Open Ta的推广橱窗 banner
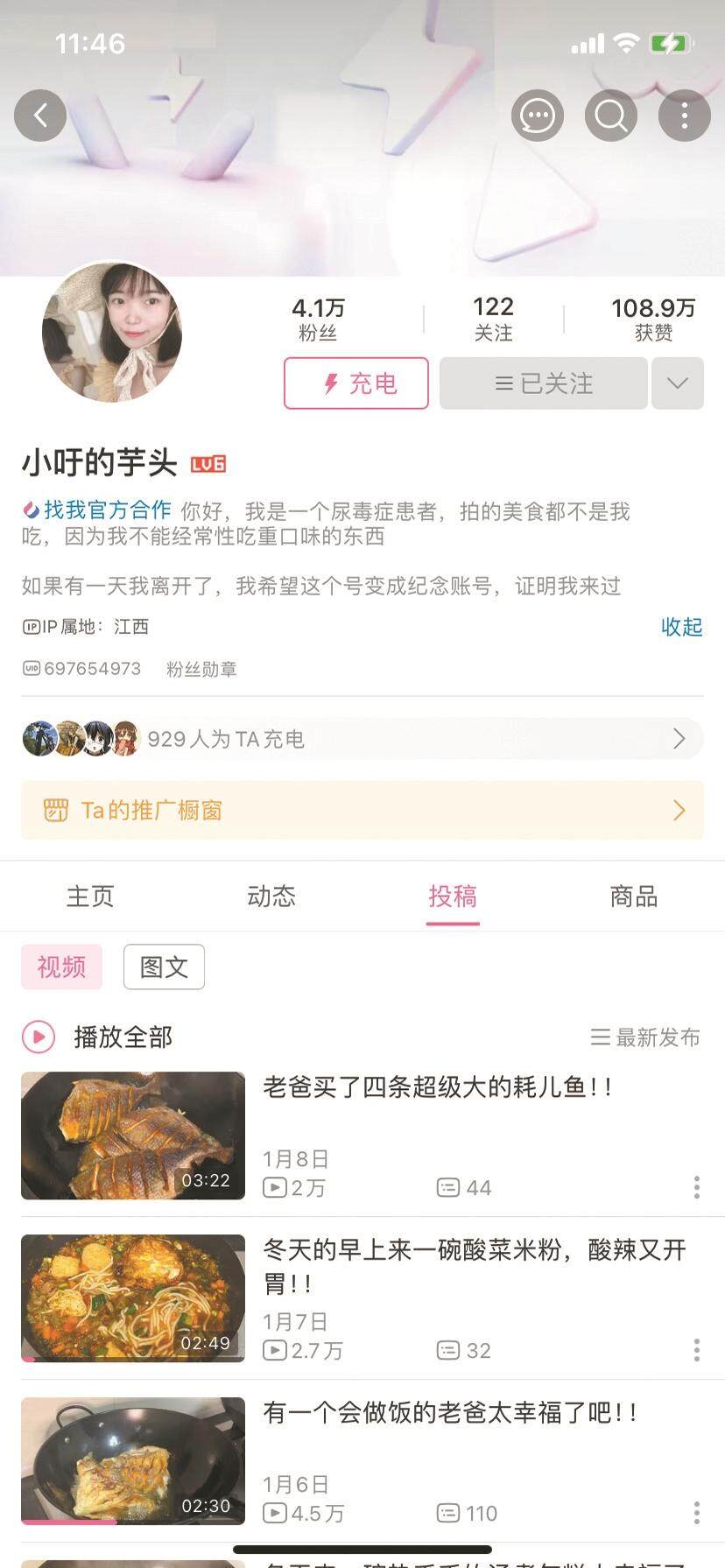 point(362,810)
